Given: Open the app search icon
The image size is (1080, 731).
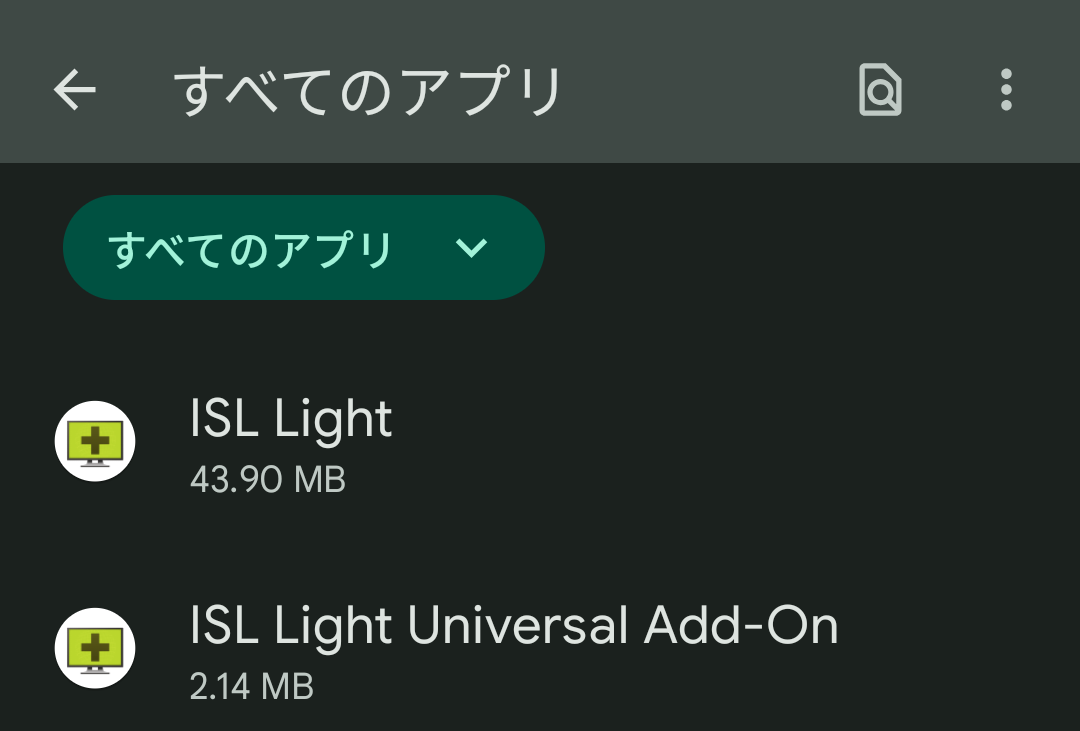Looking at the screenshot, I should click(880, 91).
